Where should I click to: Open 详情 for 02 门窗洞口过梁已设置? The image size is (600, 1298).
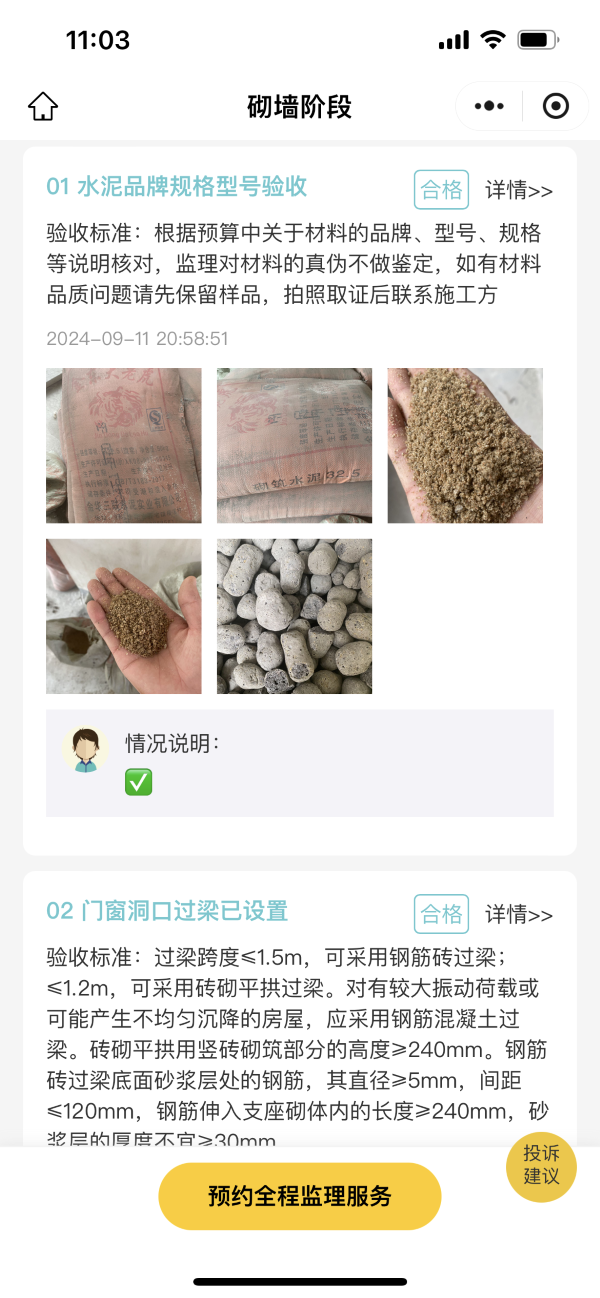pos(519,914)
